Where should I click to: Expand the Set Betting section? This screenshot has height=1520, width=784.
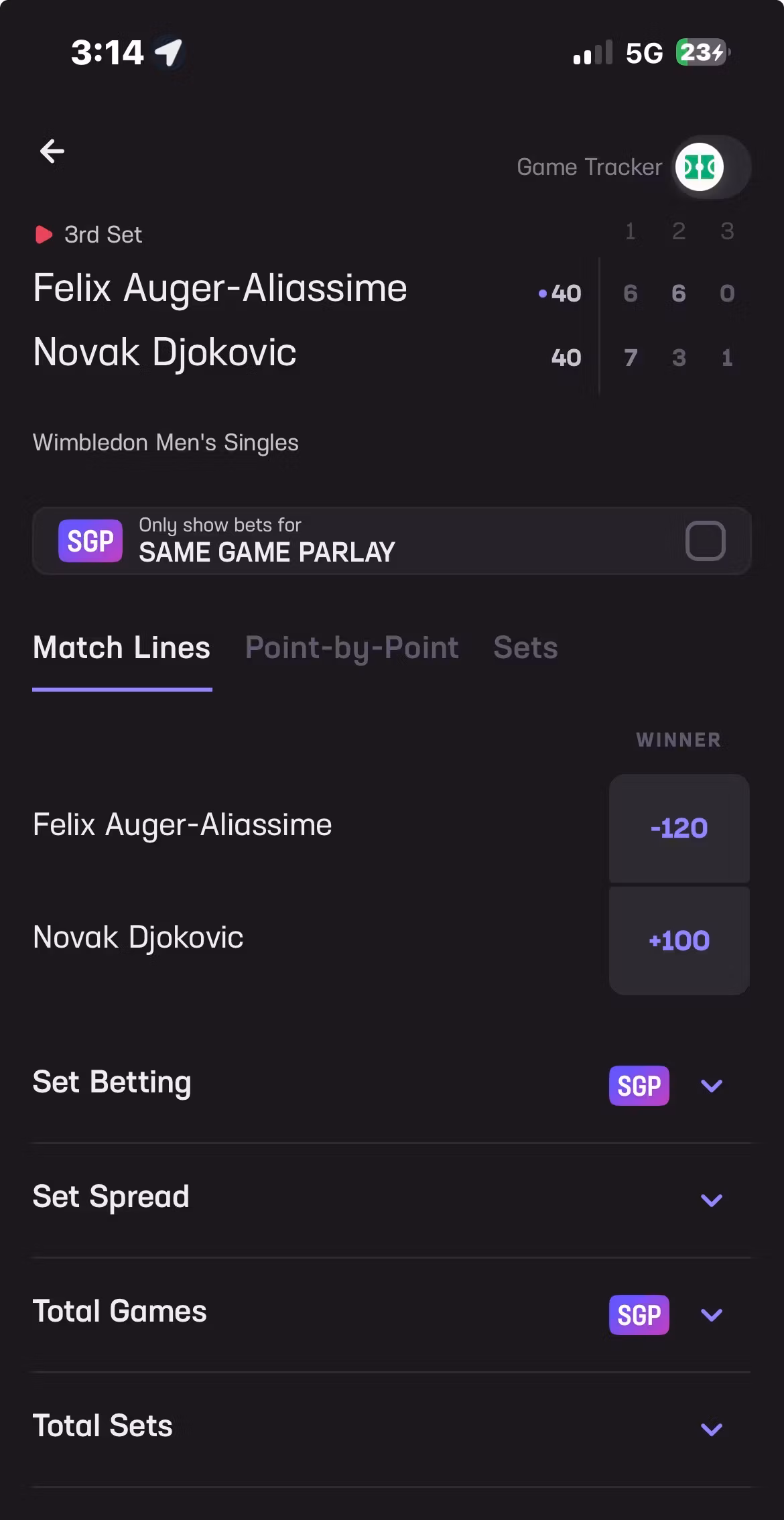pyautogui.click(x=391, y=1084)
